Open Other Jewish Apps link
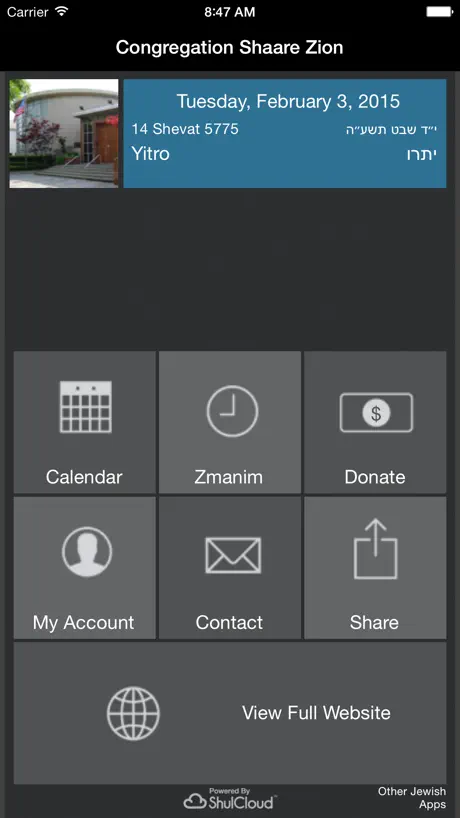460x818 pixels. pyautogui.click(x=411, y=798)
